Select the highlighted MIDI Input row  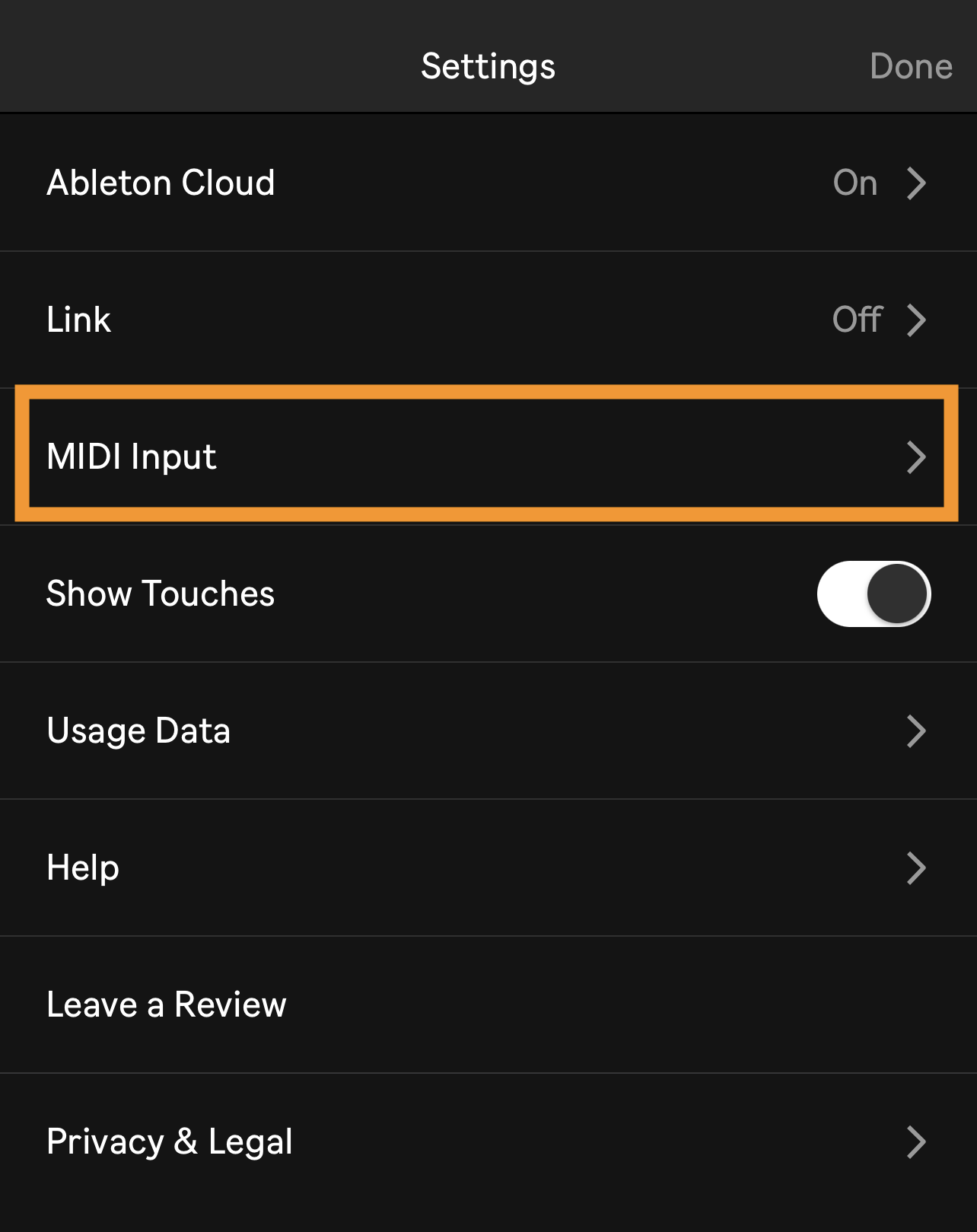point(487,457)
